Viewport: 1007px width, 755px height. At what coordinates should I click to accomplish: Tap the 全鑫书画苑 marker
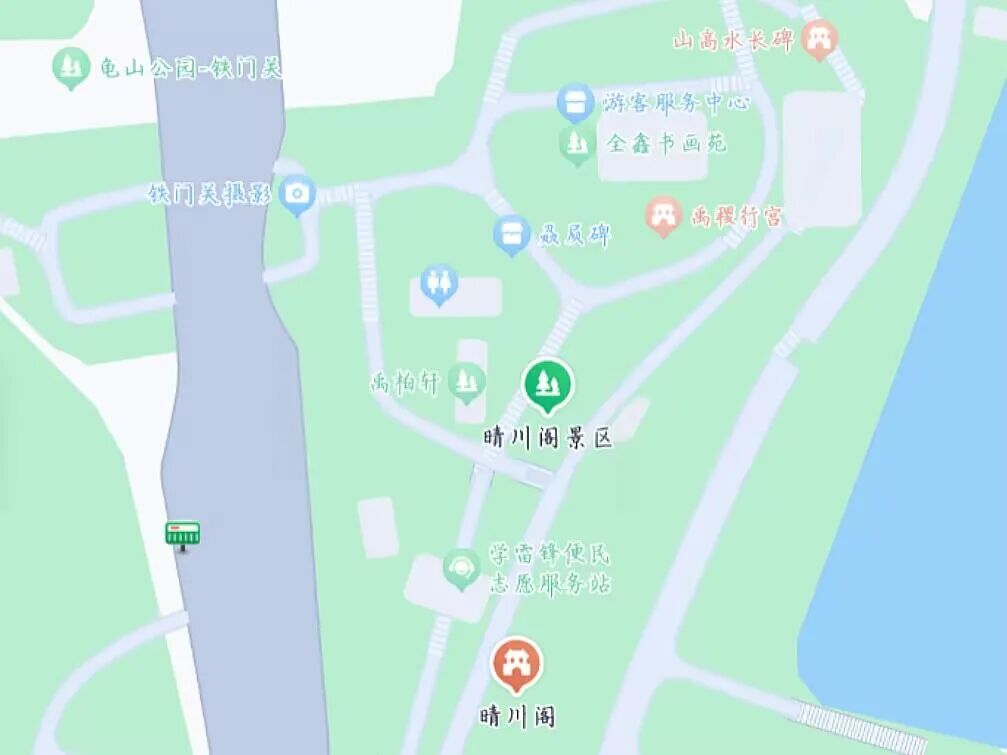coord(575,144)
